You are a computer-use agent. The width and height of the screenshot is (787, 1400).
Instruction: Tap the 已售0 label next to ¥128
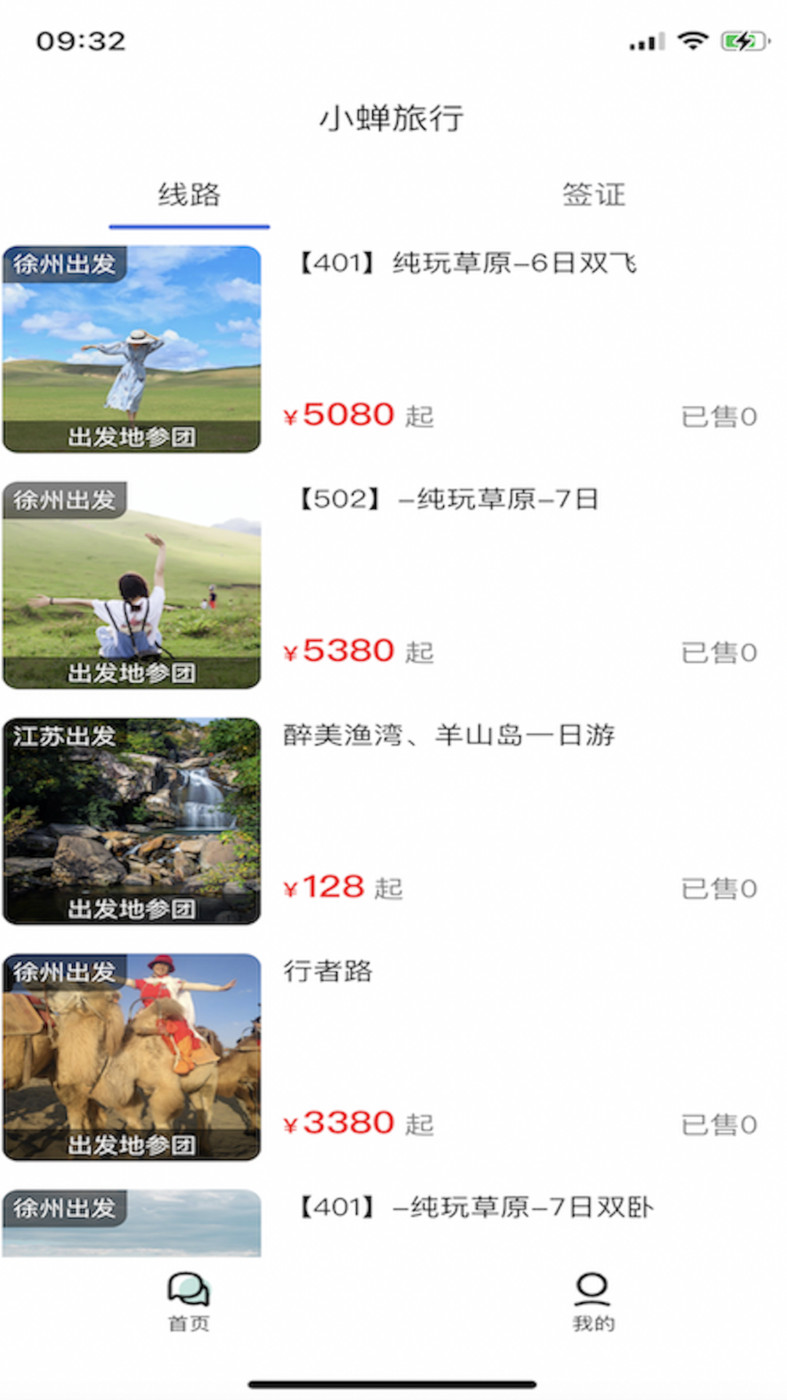pyautogui.click(x=719, y=887)
